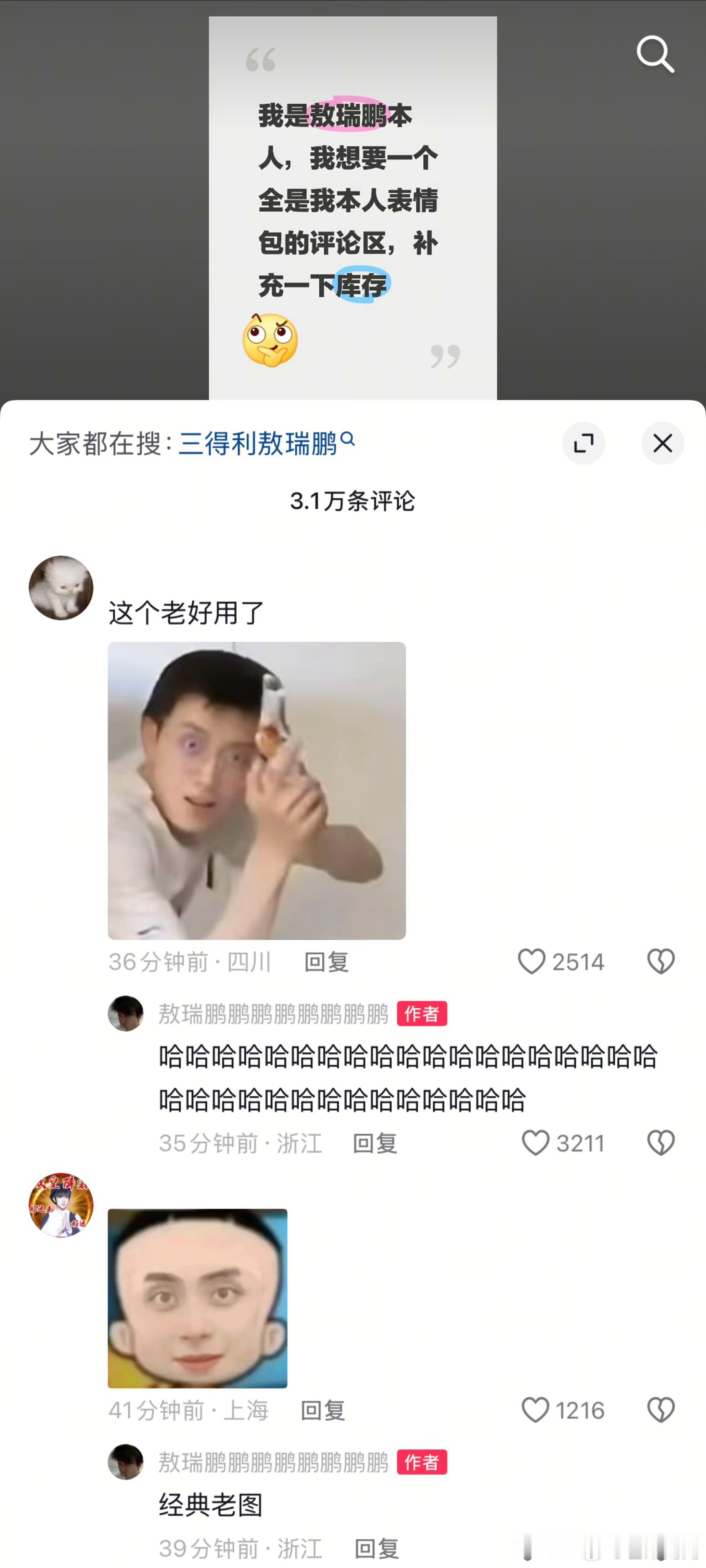Screen dimensions: 706x1568
Task: Click 回复 under the 41分钟前 meme comment
Action: [323, 1411]
